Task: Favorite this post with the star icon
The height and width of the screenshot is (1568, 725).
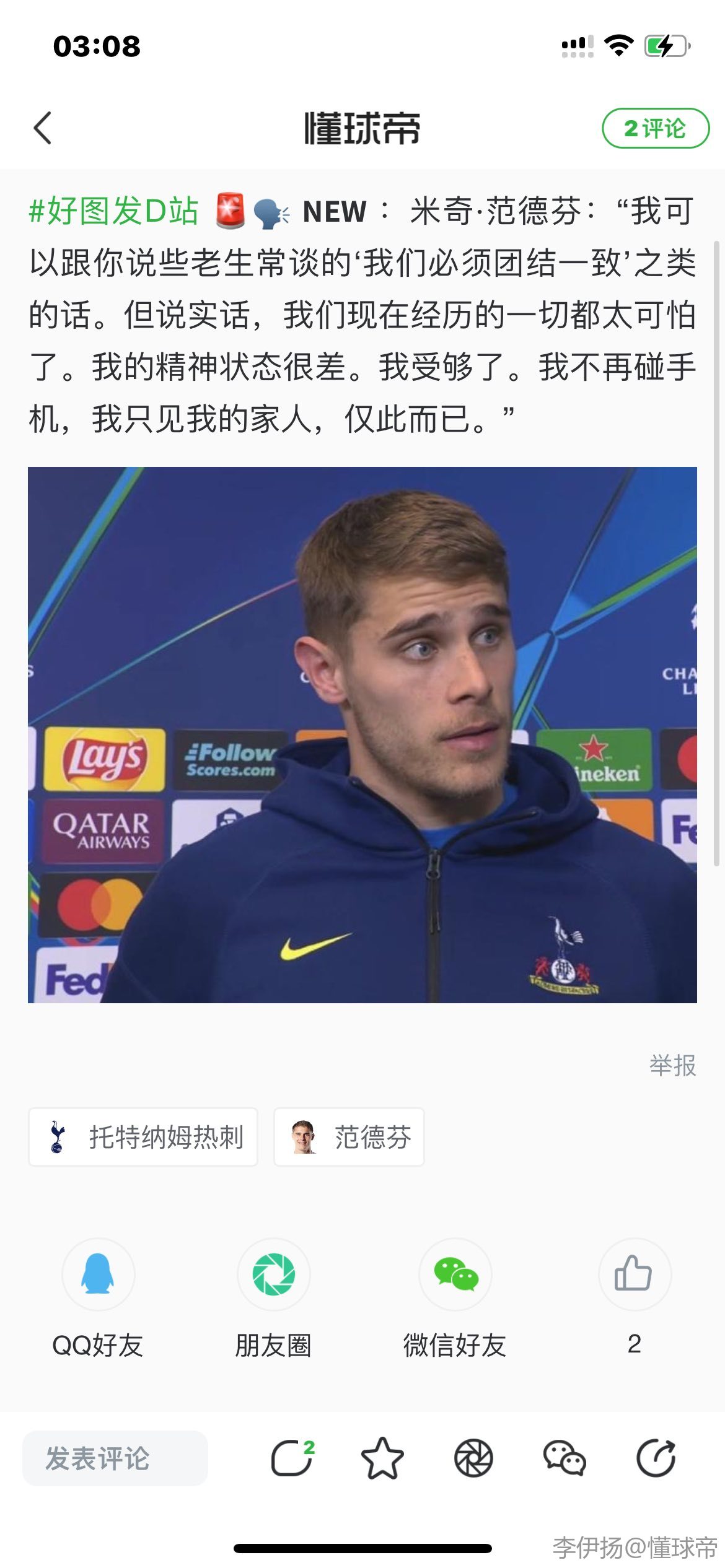Action: [382, 1458]
